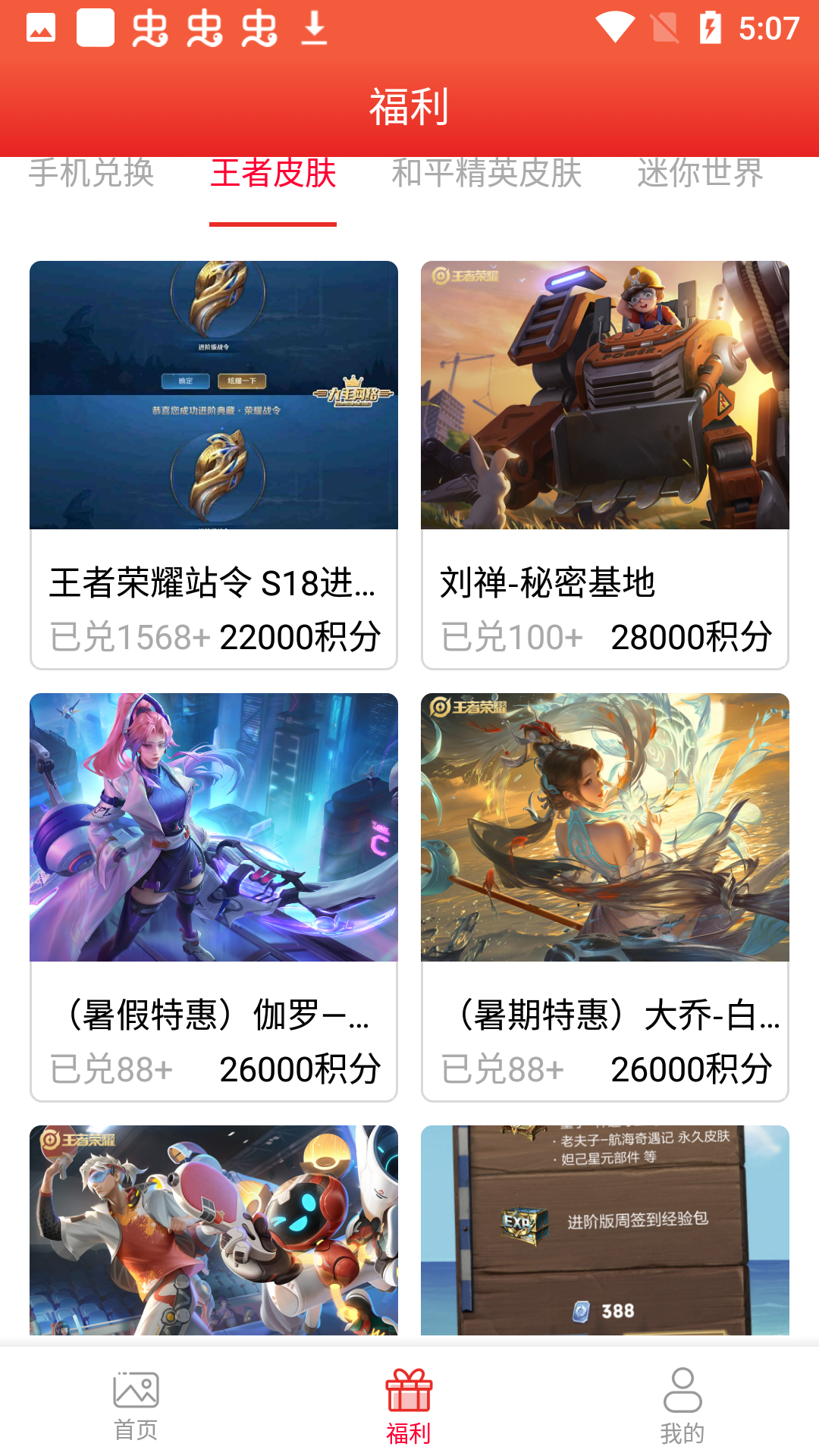Open the （暑假特惠）伽罗 skin card
Image resolution: width=819 pixels, height=1456 pixels.
pyautogui.click(x=214, y=896)
